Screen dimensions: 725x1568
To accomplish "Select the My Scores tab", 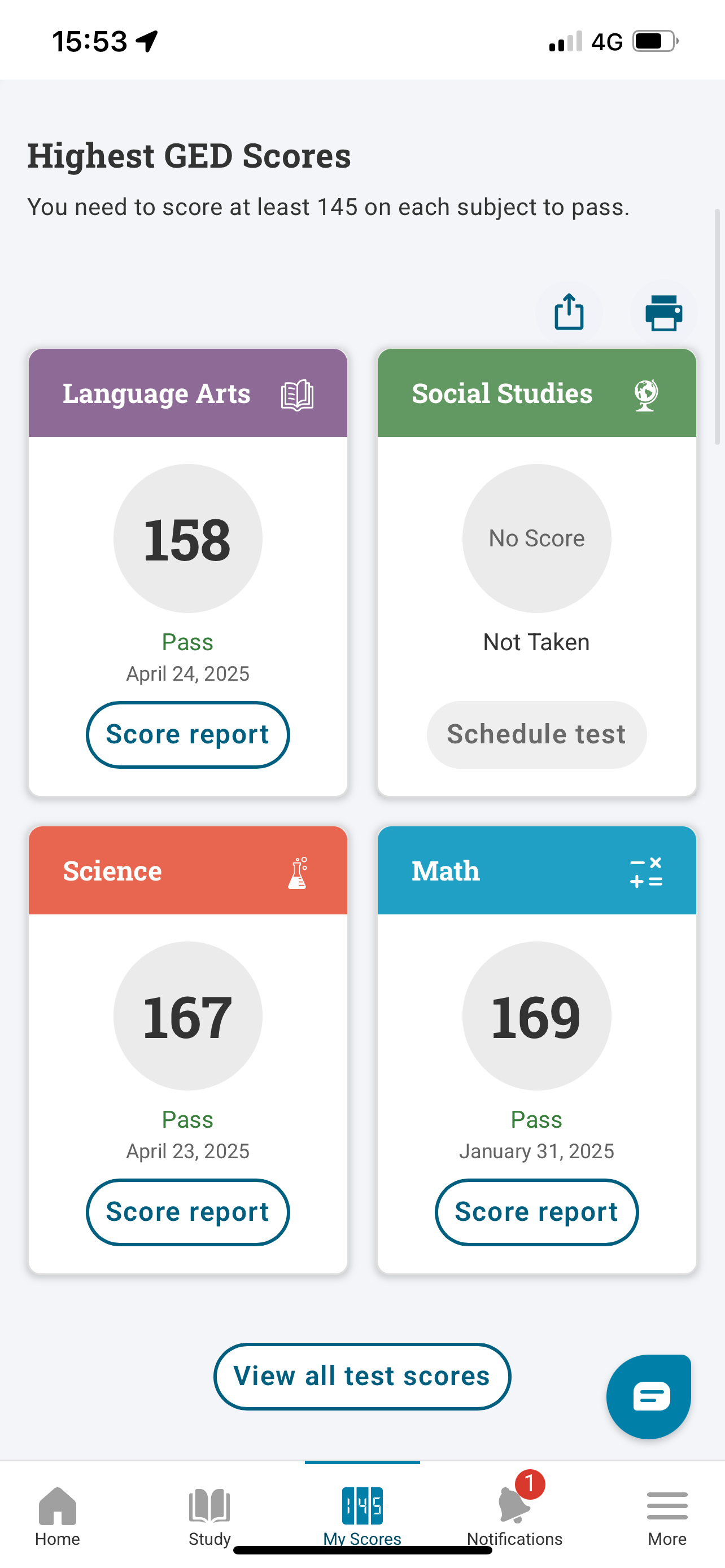I will click(362, 1516).
